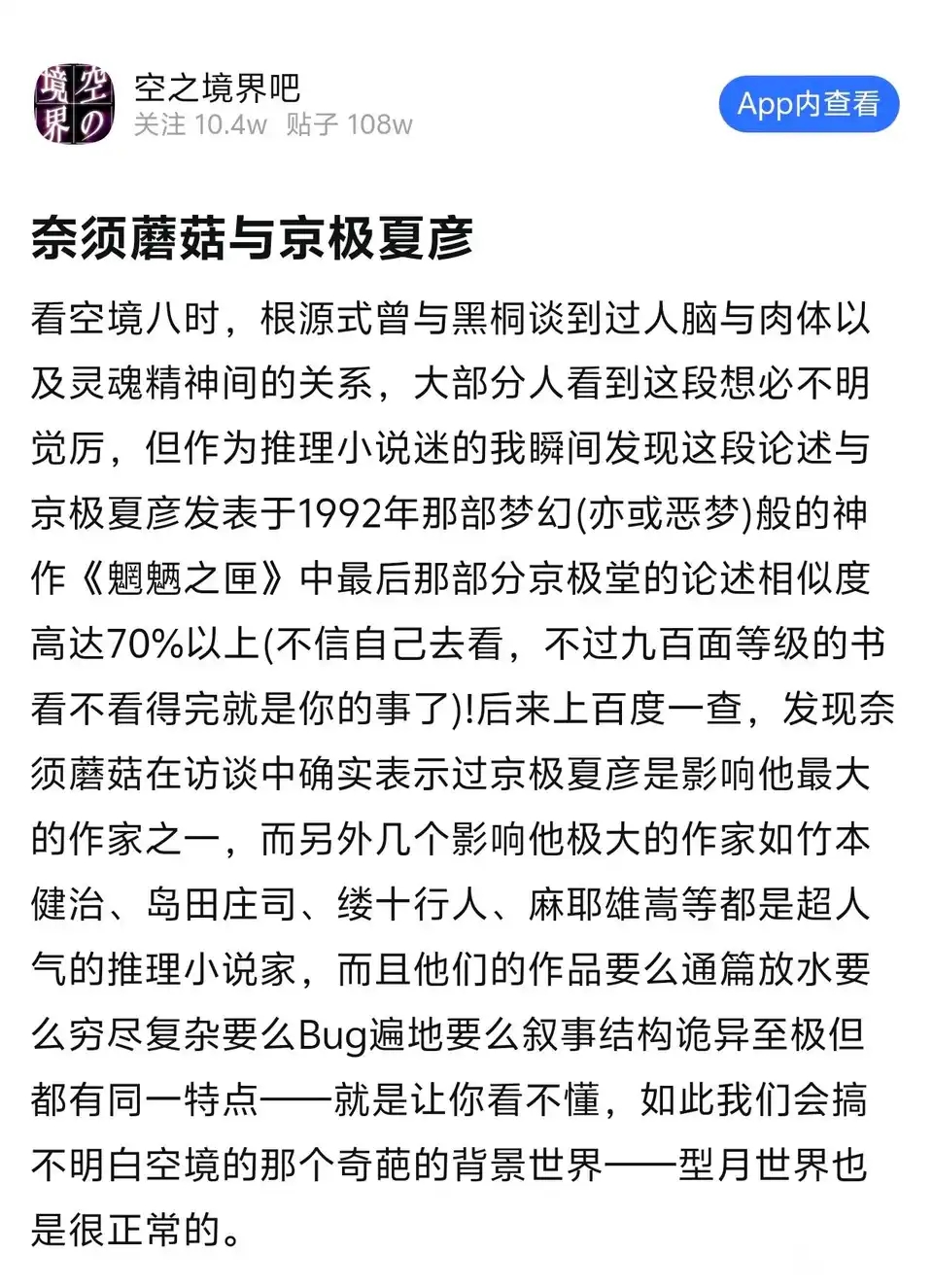Tap the App内查看 button
The image size is (933, 1288).
[x=808, y=104]
